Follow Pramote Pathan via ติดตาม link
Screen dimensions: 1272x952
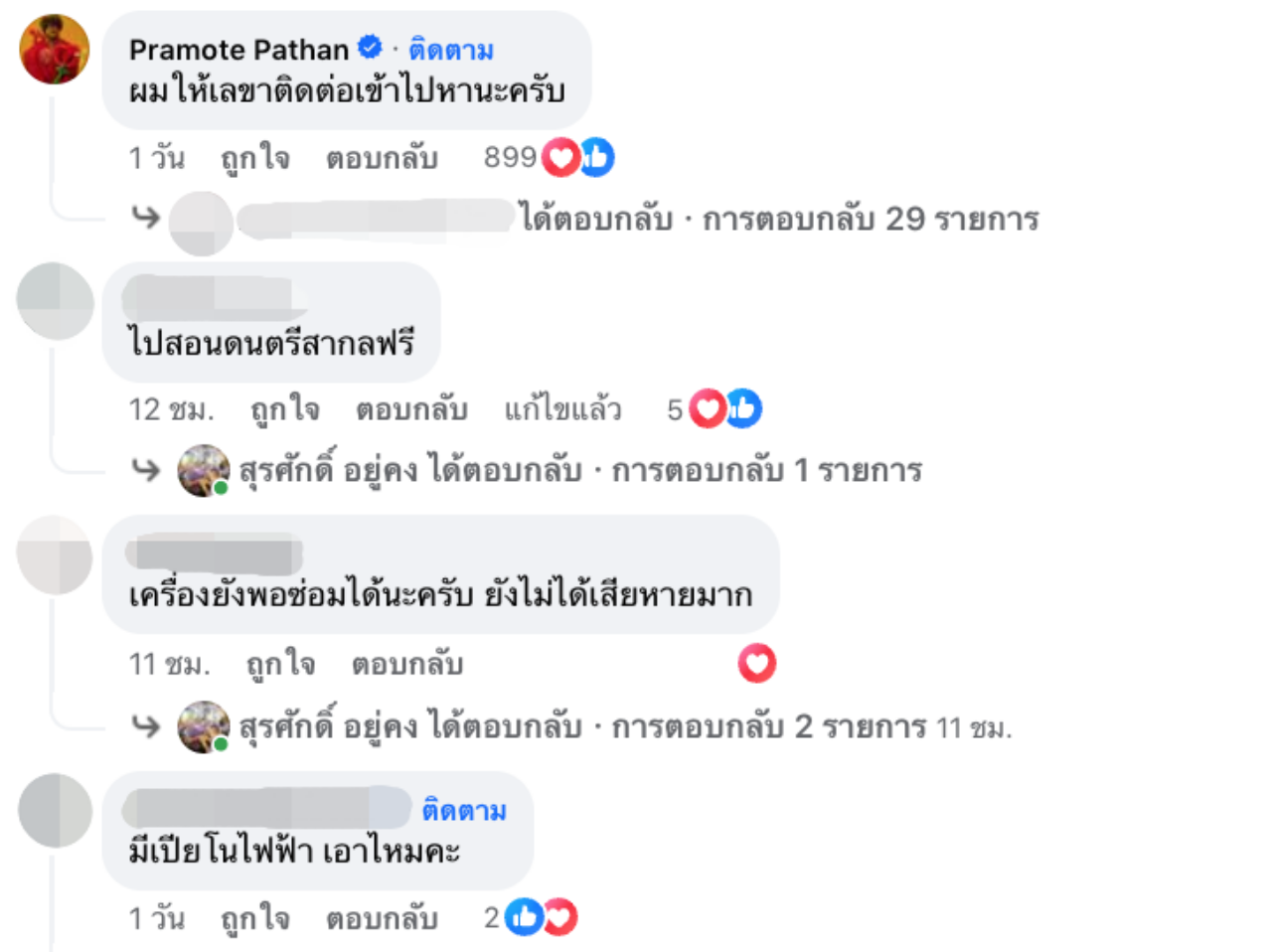(450, 50)
